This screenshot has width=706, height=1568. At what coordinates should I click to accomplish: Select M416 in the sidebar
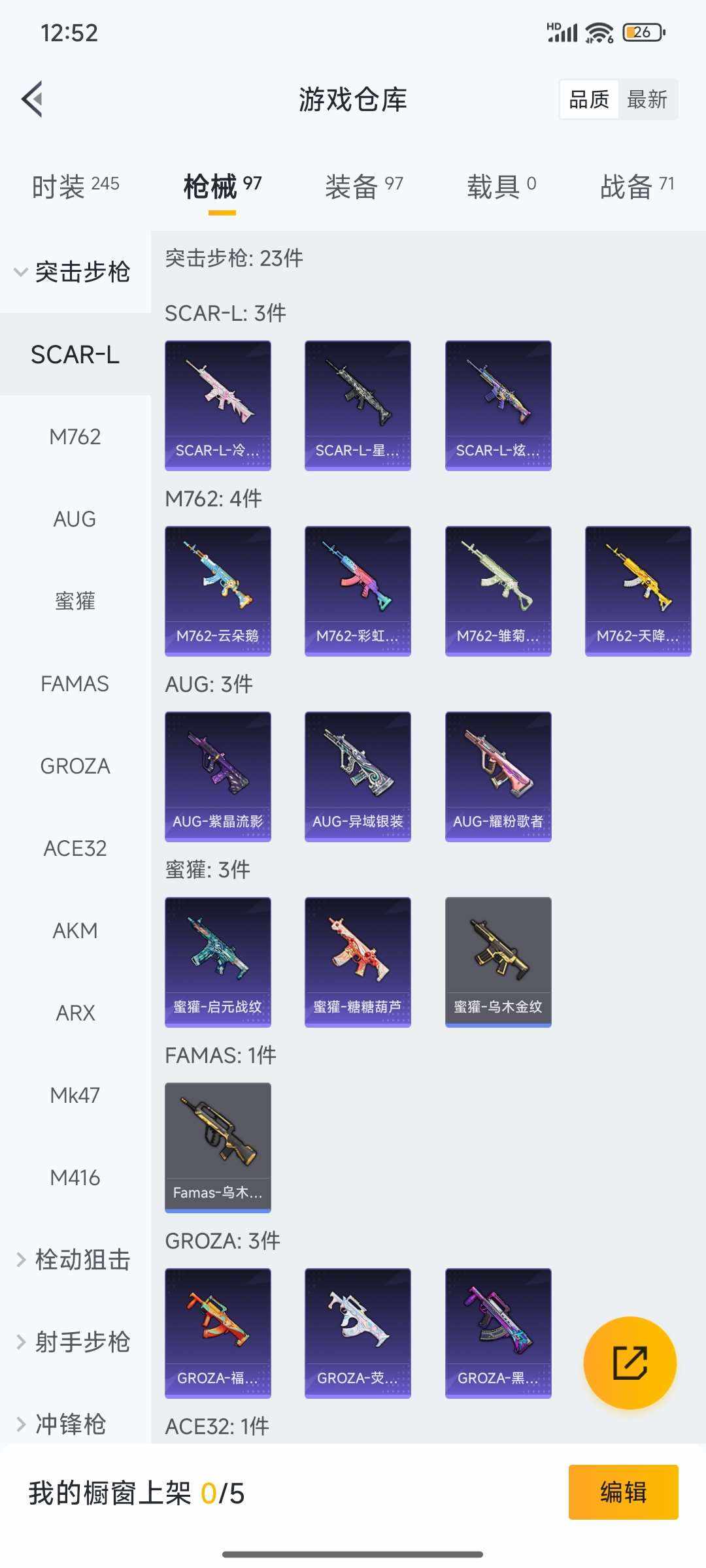click(x=75, y=1177)
